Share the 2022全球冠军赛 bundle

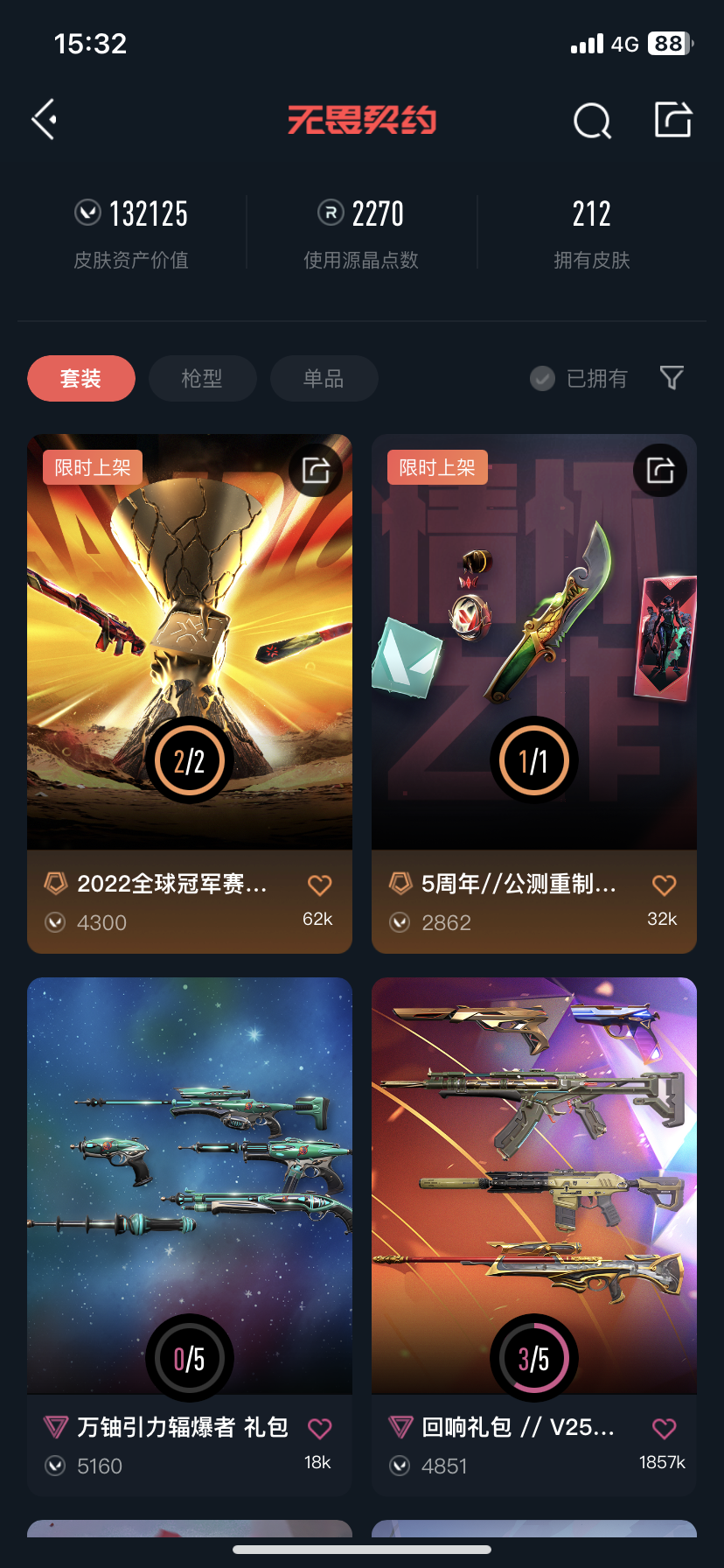click(x=316, y=471)
